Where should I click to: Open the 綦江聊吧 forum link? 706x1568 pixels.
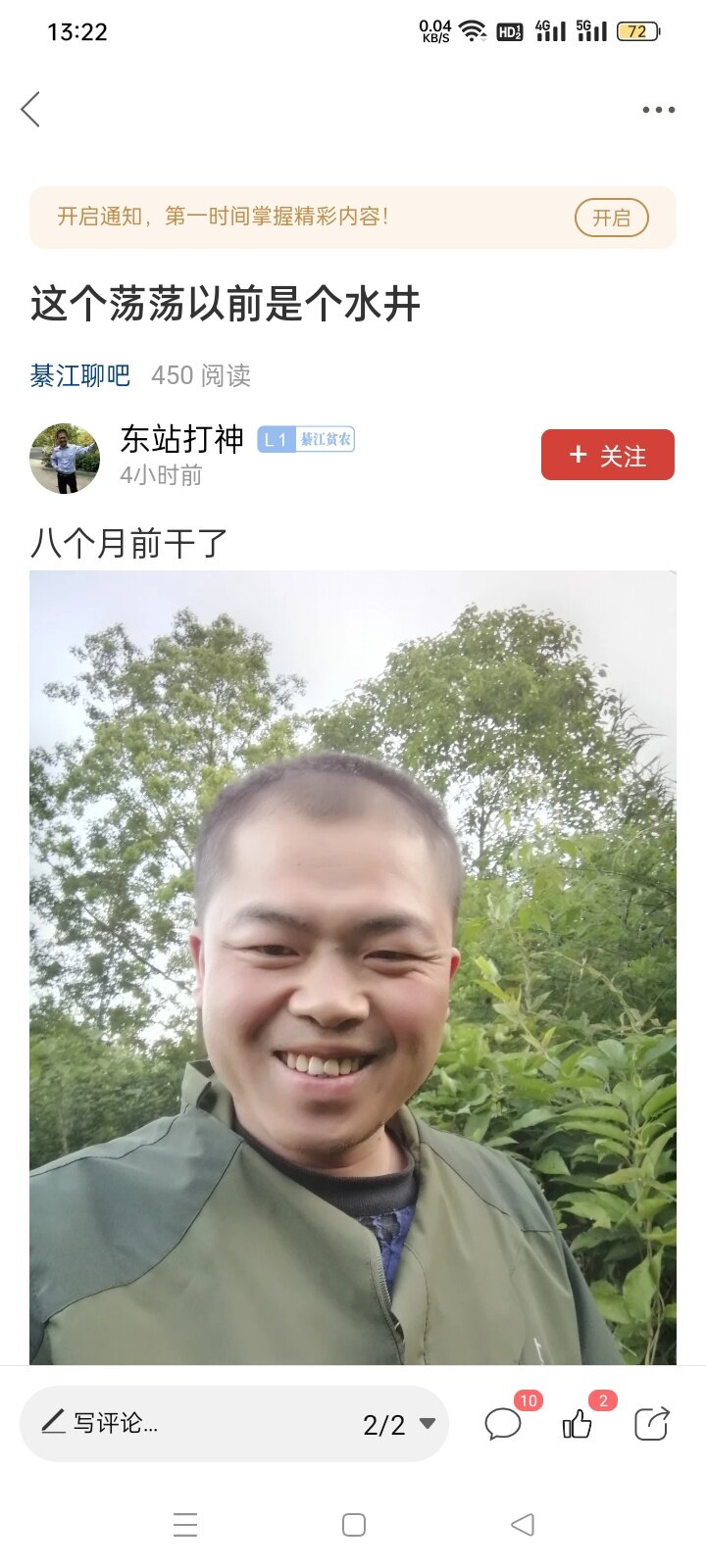coord(79,375)
